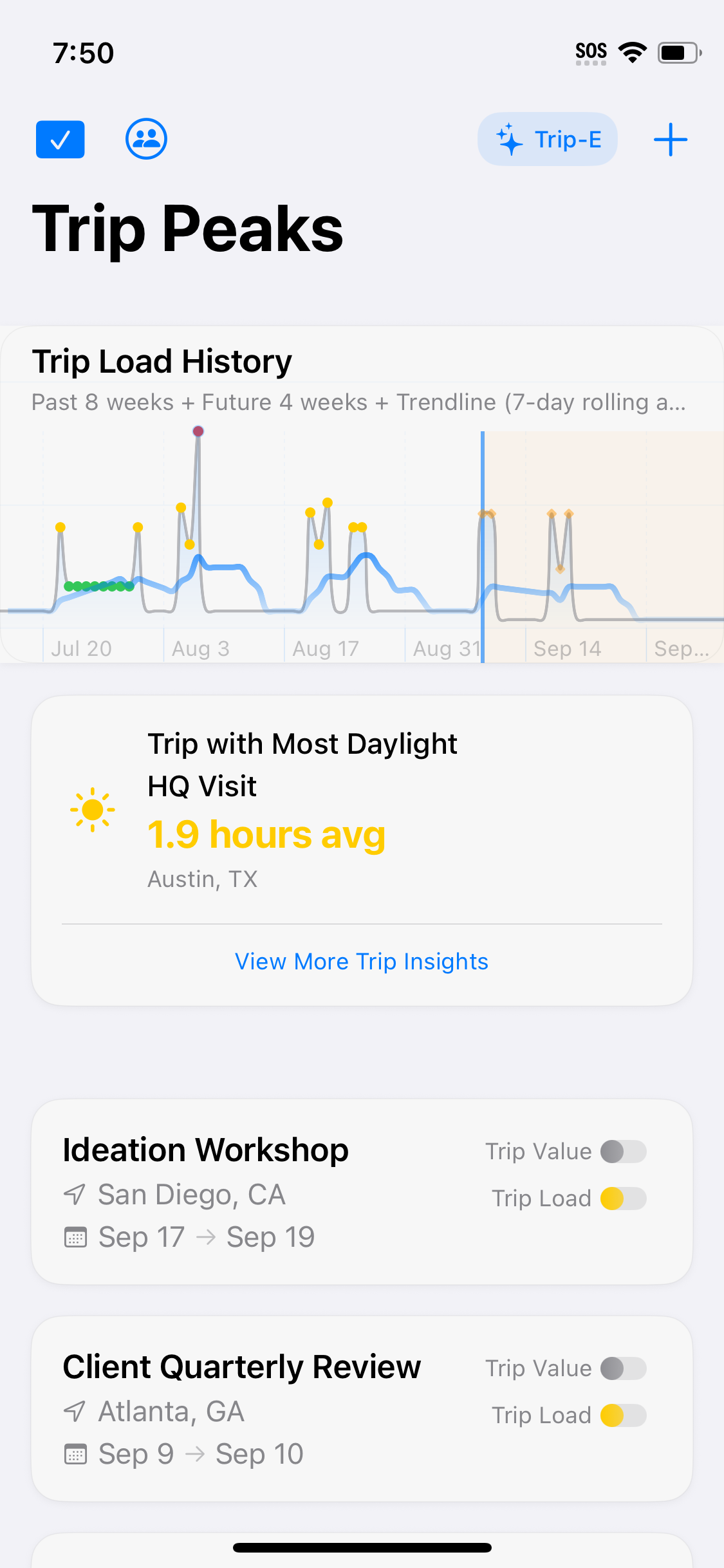Click the red peak marker on the chart
Viewport: 724px width, 1568px height.
(x=198, y=432)
